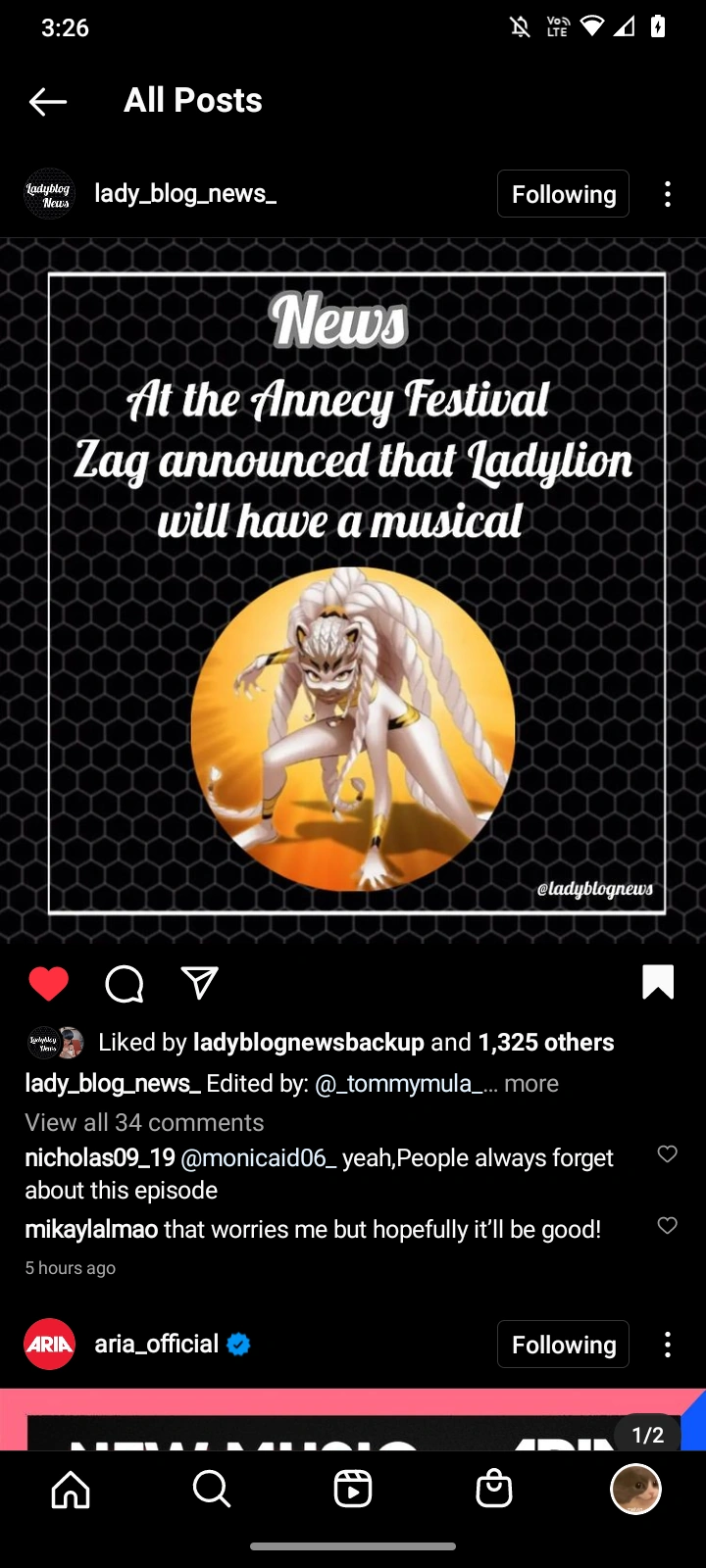Open the Shop bag icon
This screenshot has height=1568, width=706.
[x=494, y=1489]
